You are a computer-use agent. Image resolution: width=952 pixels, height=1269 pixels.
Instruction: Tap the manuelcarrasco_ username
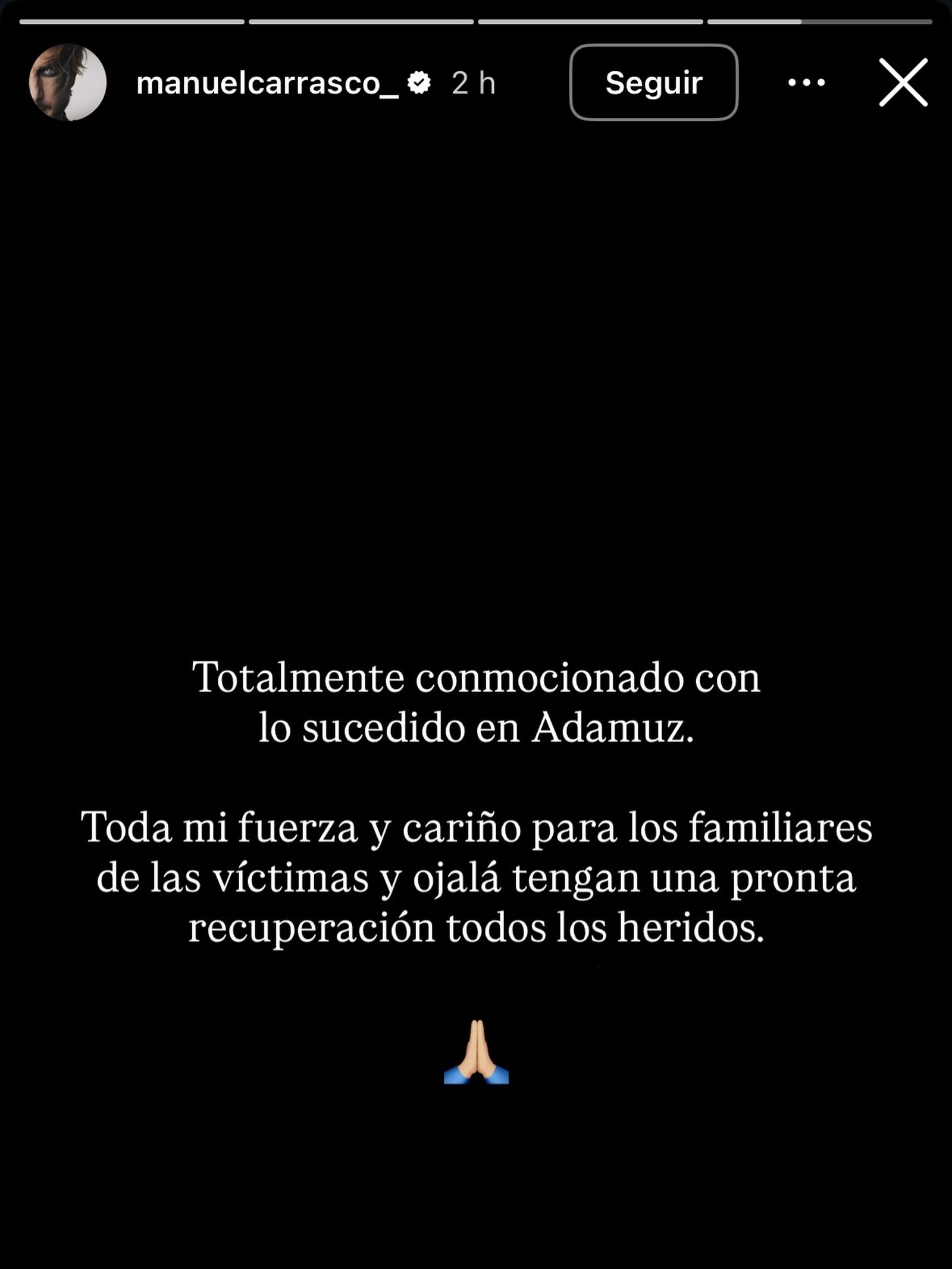point(267,83)
